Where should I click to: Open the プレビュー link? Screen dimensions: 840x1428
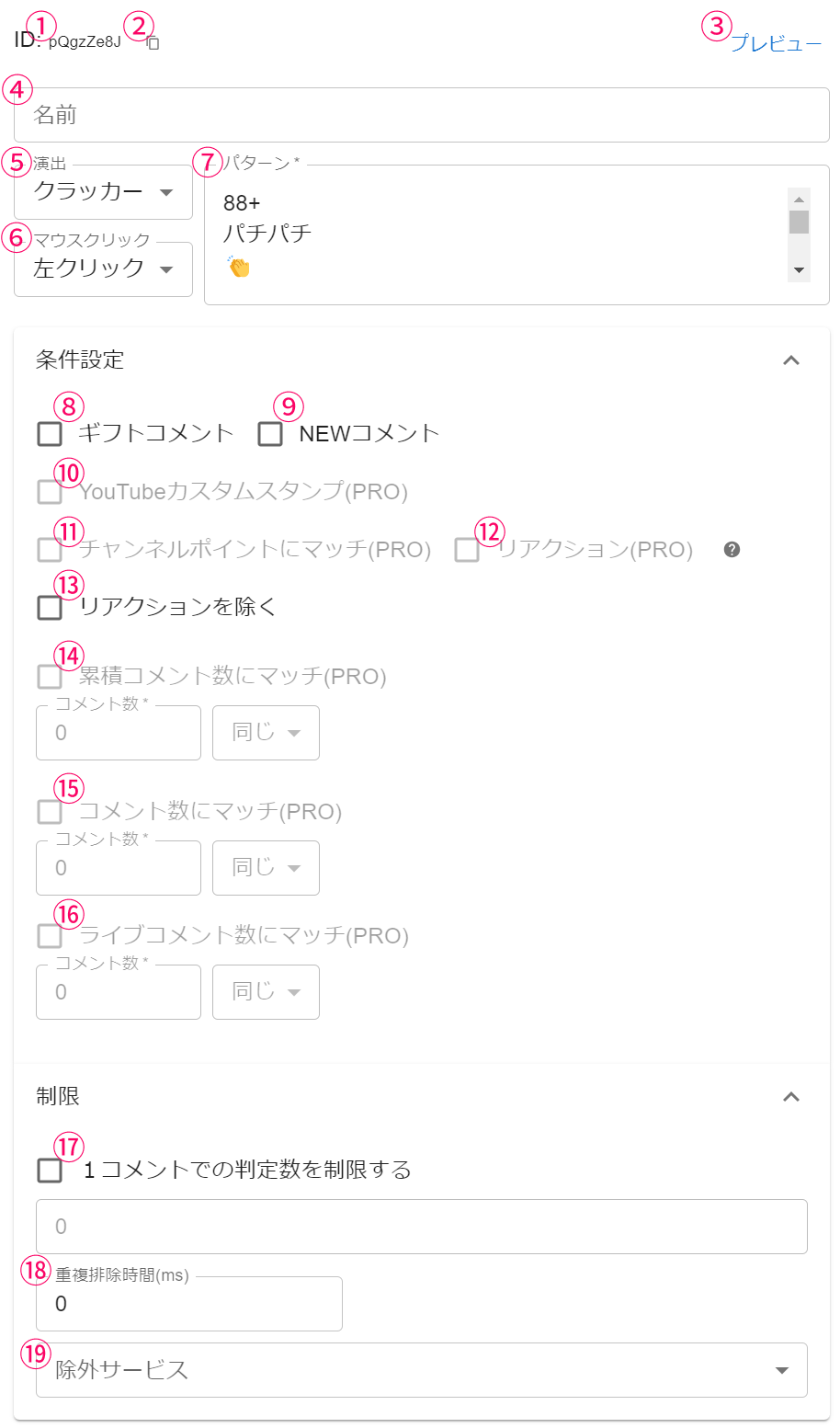click(776, 44)
